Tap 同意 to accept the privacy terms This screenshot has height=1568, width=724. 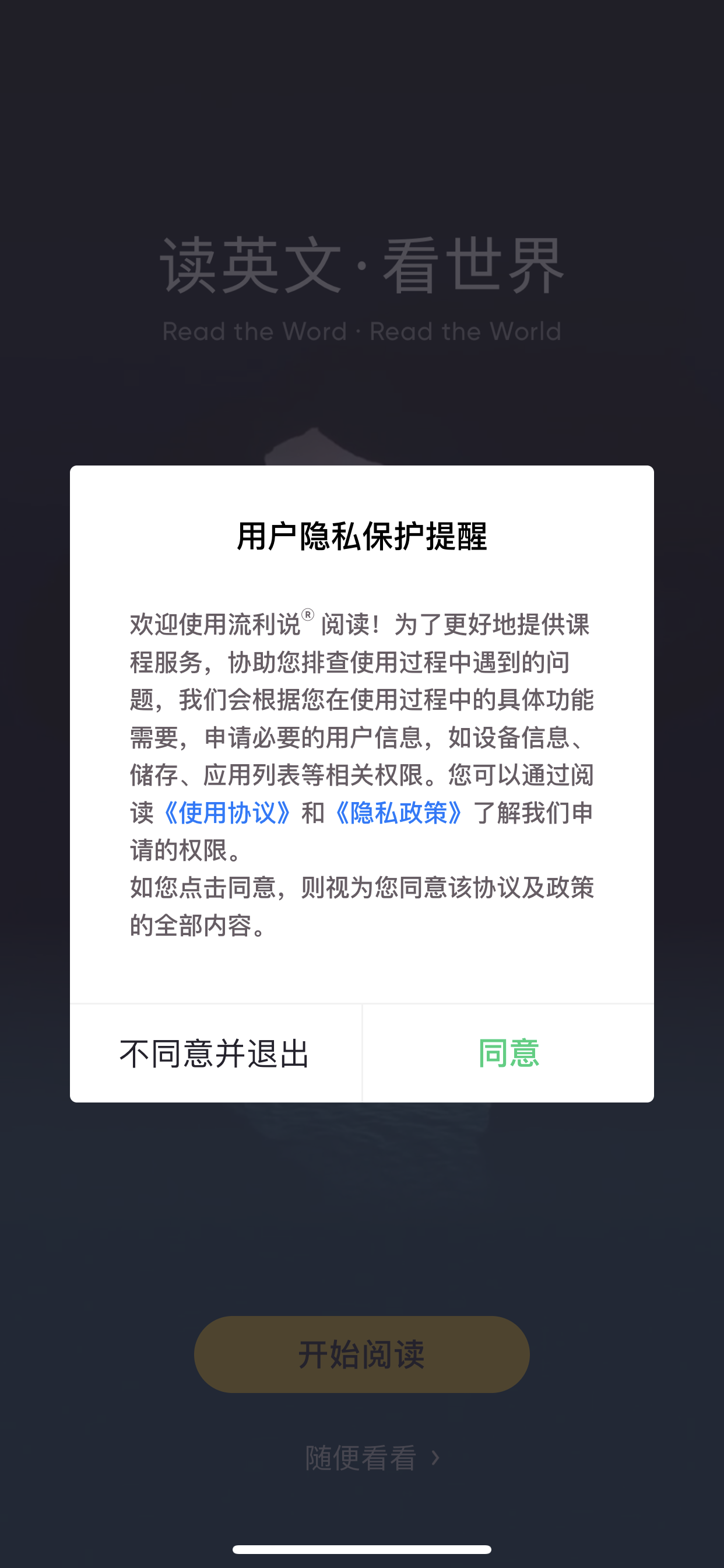point(508,1053)
